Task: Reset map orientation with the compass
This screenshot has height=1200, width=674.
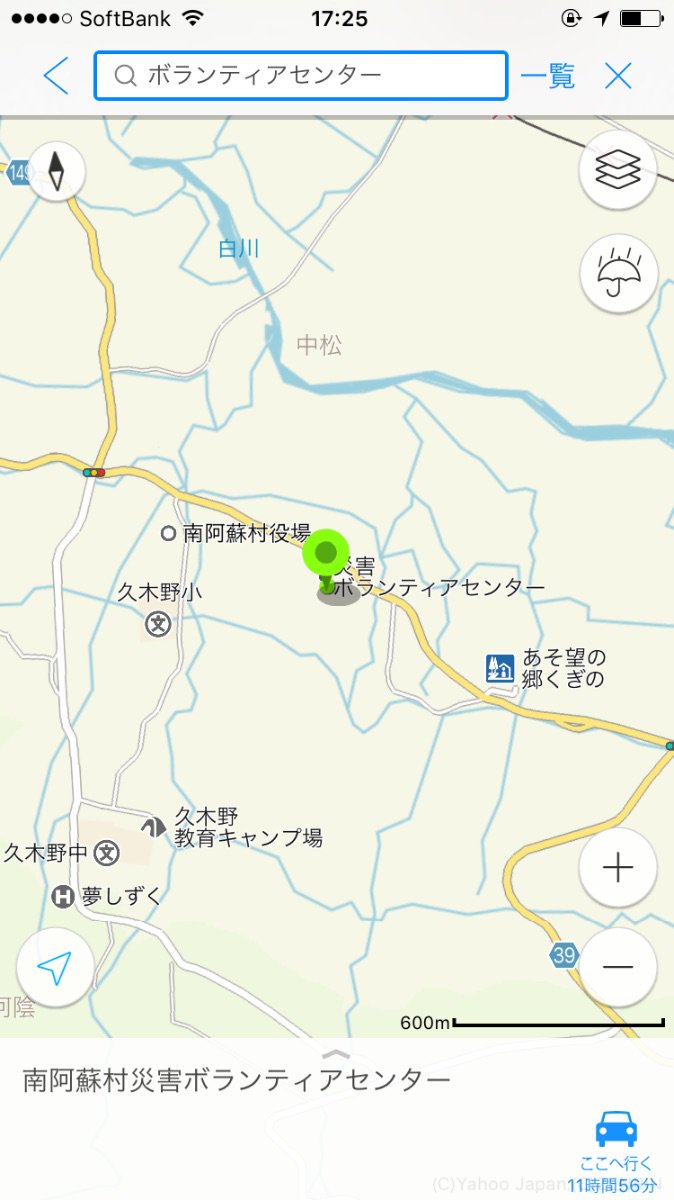Action: (57, 170)
